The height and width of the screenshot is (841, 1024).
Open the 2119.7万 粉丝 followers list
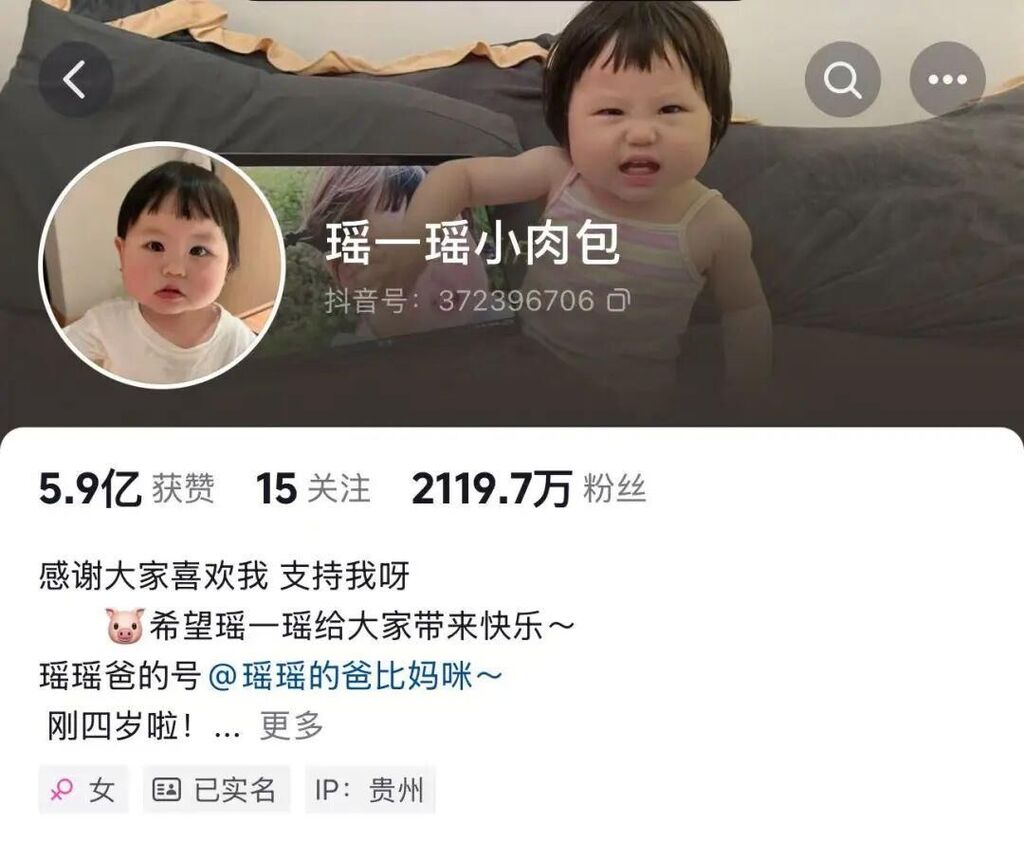(528, 488)
